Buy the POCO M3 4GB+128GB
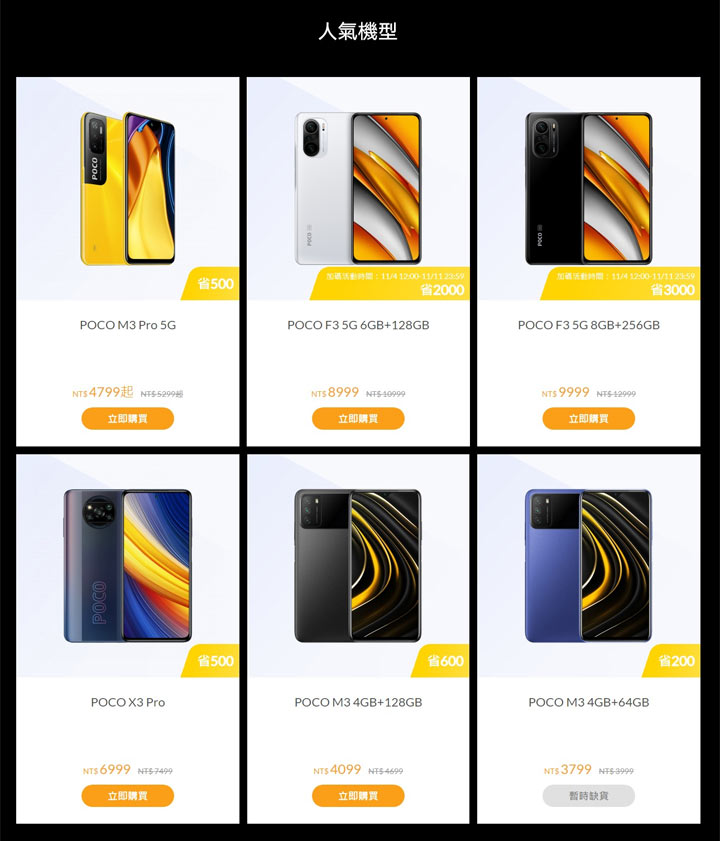The height and width of the screenshot is (841, 720). click(358, 796)
